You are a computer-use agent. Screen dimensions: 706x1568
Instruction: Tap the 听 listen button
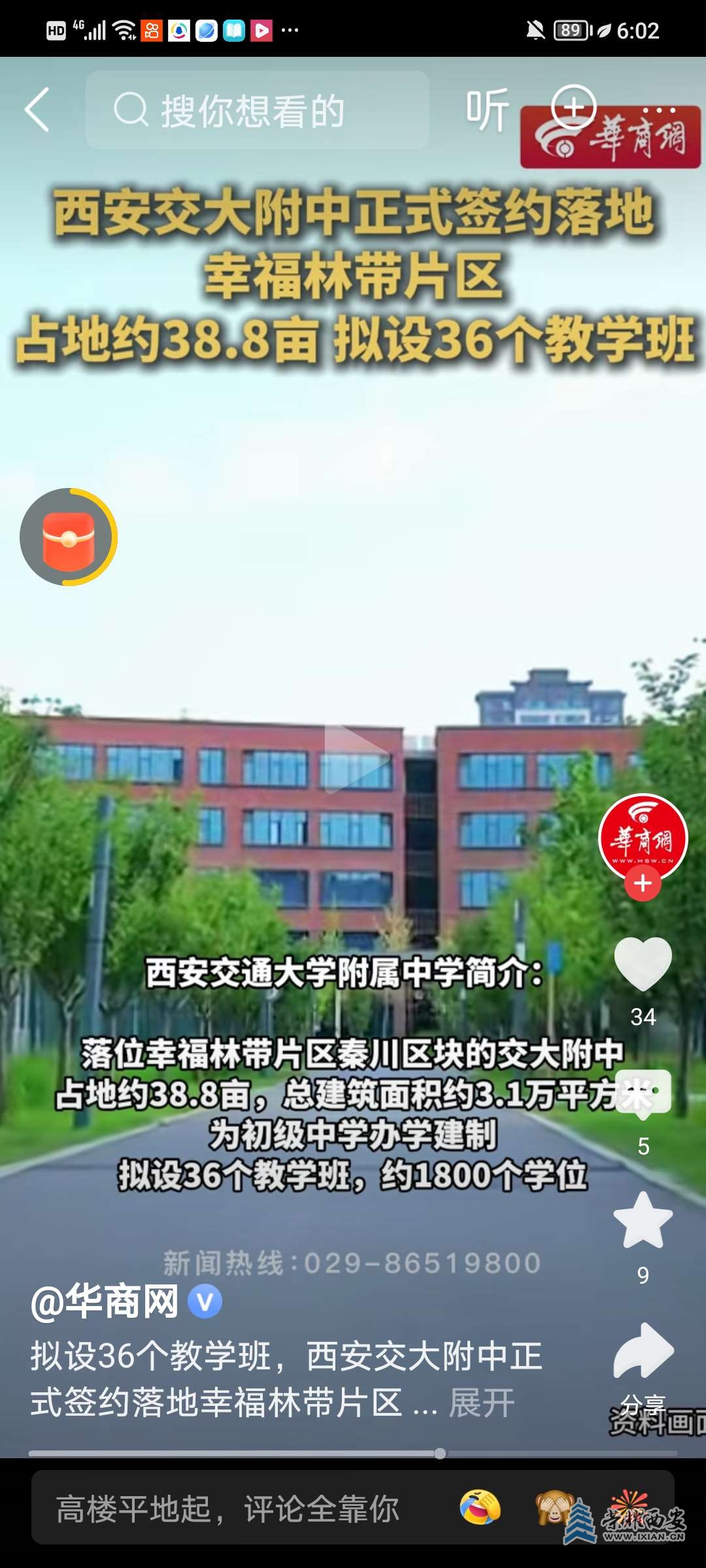point(487,110)
